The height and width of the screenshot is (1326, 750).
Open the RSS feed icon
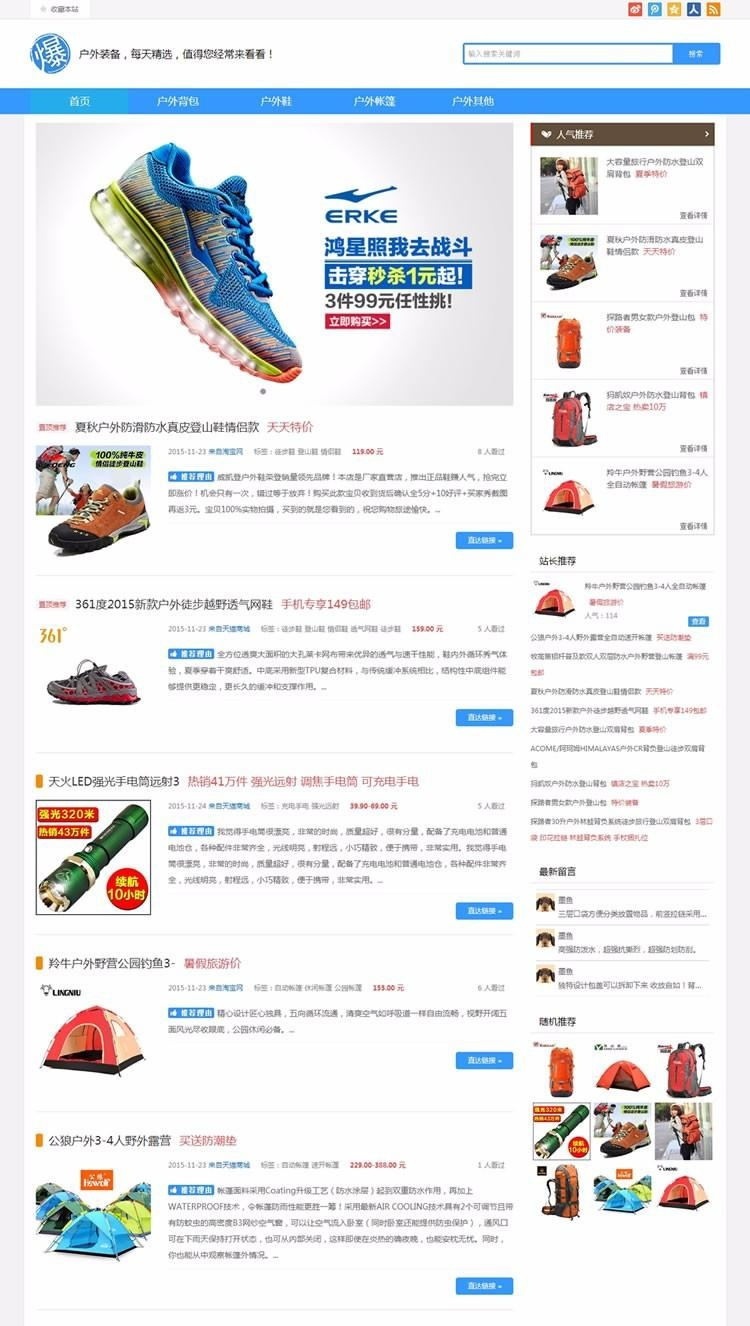[713, 9]
